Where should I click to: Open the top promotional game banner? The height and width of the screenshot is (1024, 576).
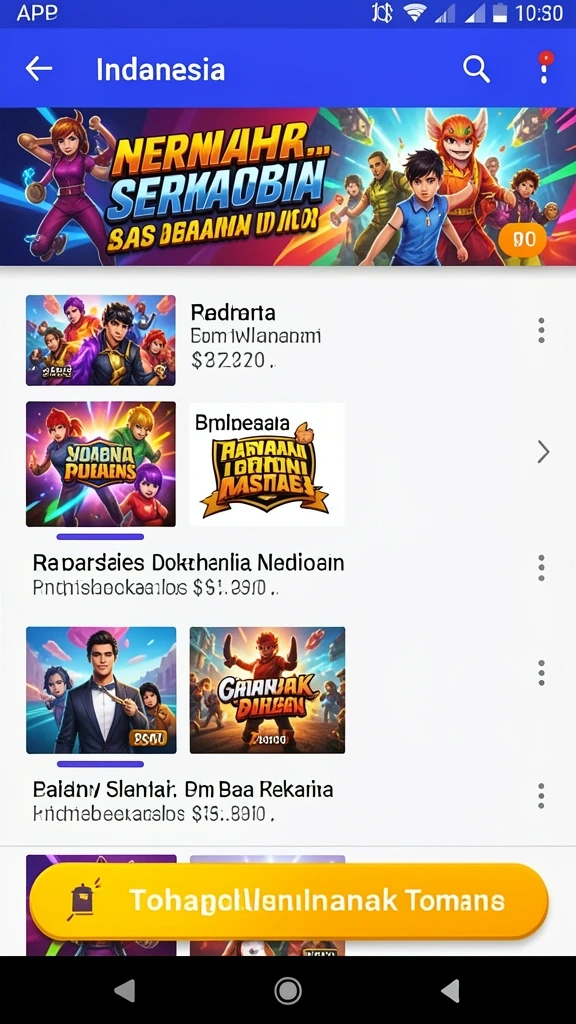[288, 186]
